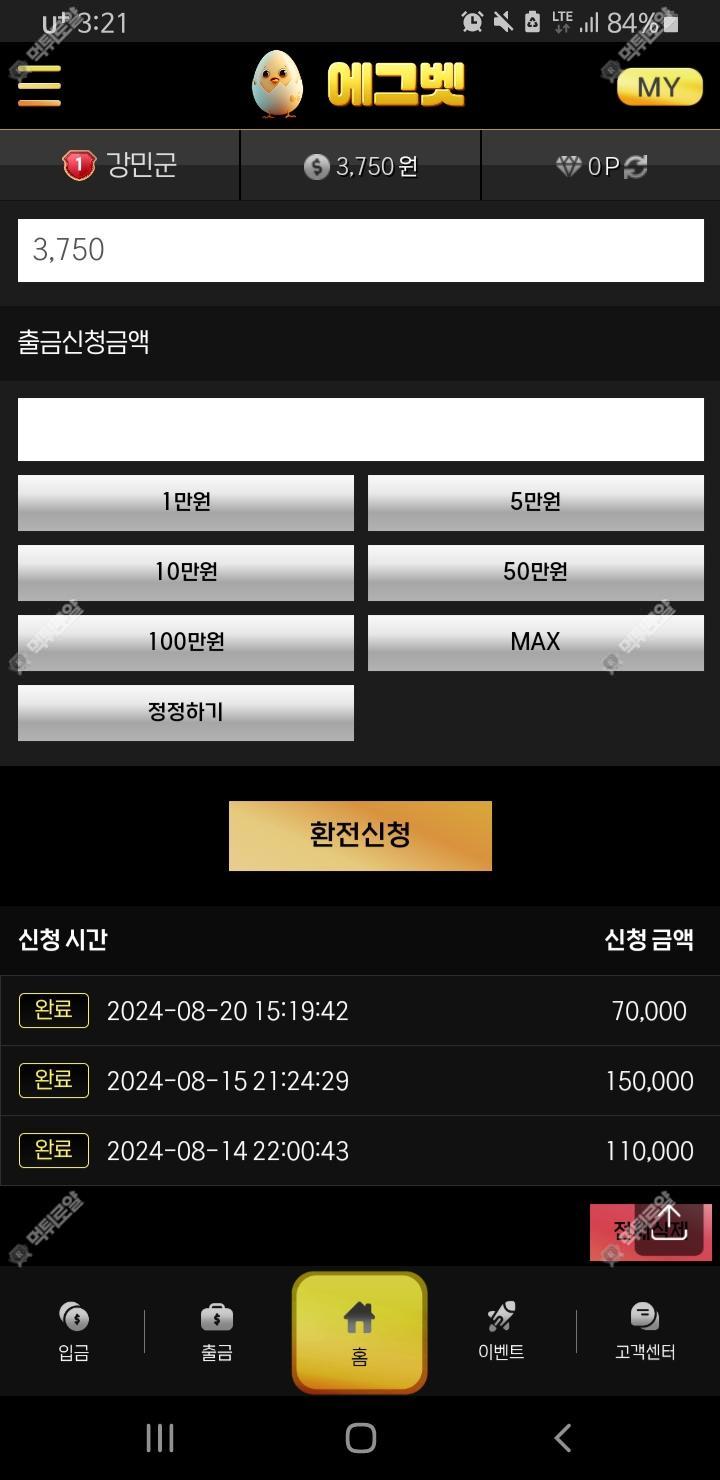
Task: Switch to the 출금 withdrawal tab
Action: point(217,1332)
